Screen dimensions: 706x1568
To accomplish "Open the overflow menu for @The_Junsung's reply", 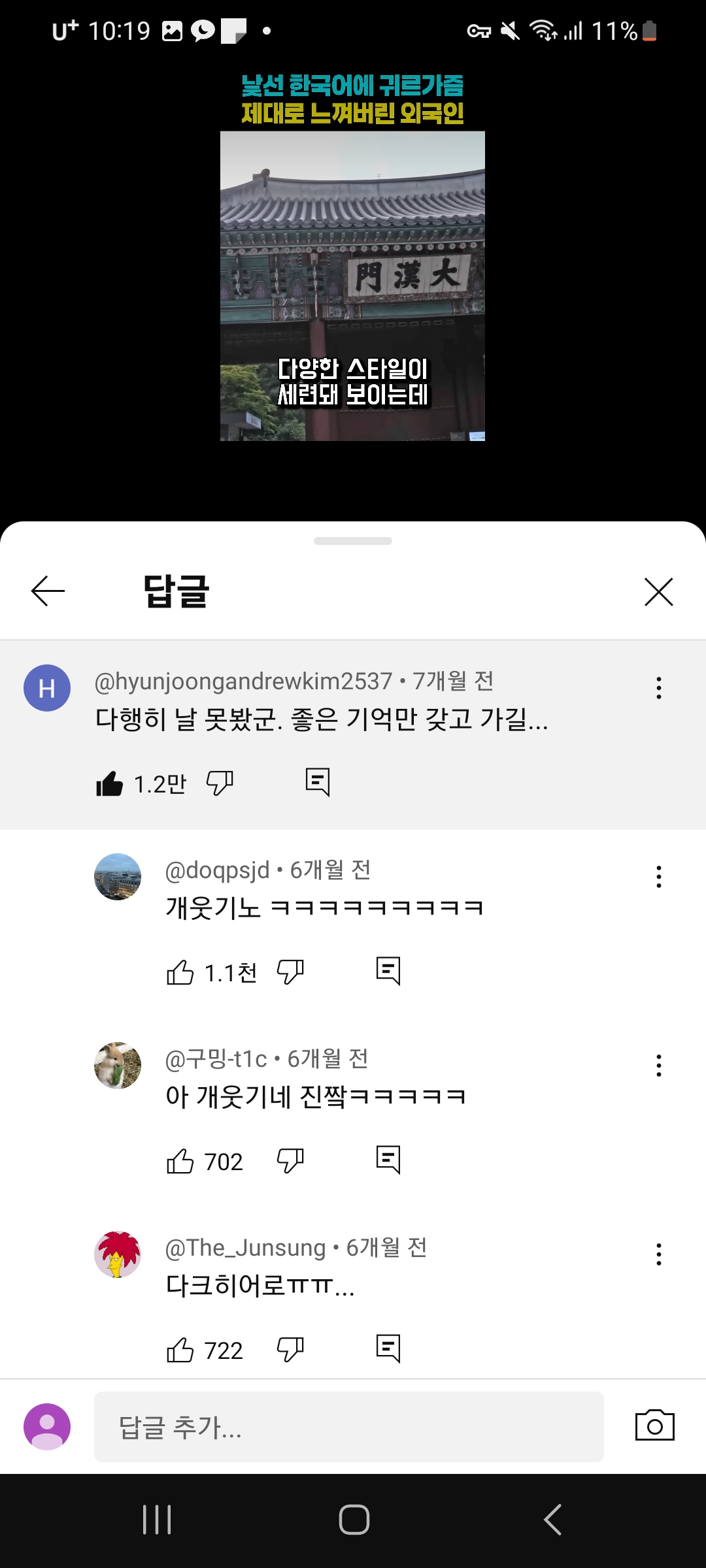I will click(658, 1254).
